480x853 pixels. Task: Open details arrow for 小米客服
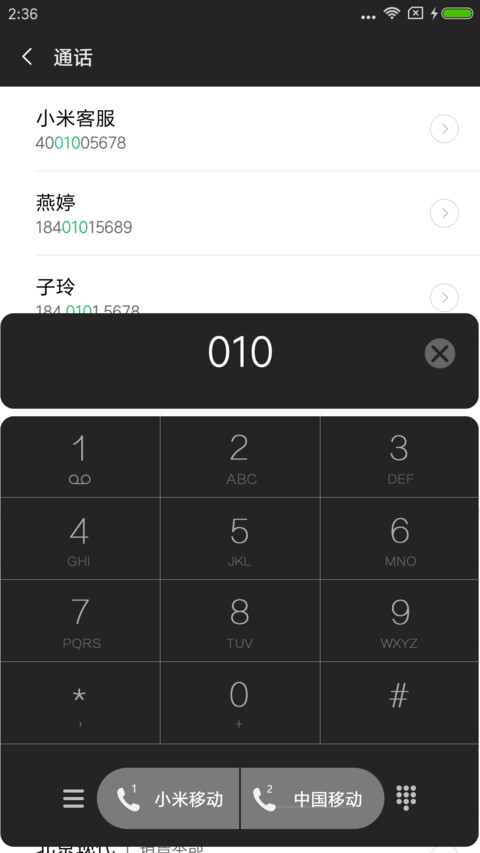(444, 129)
